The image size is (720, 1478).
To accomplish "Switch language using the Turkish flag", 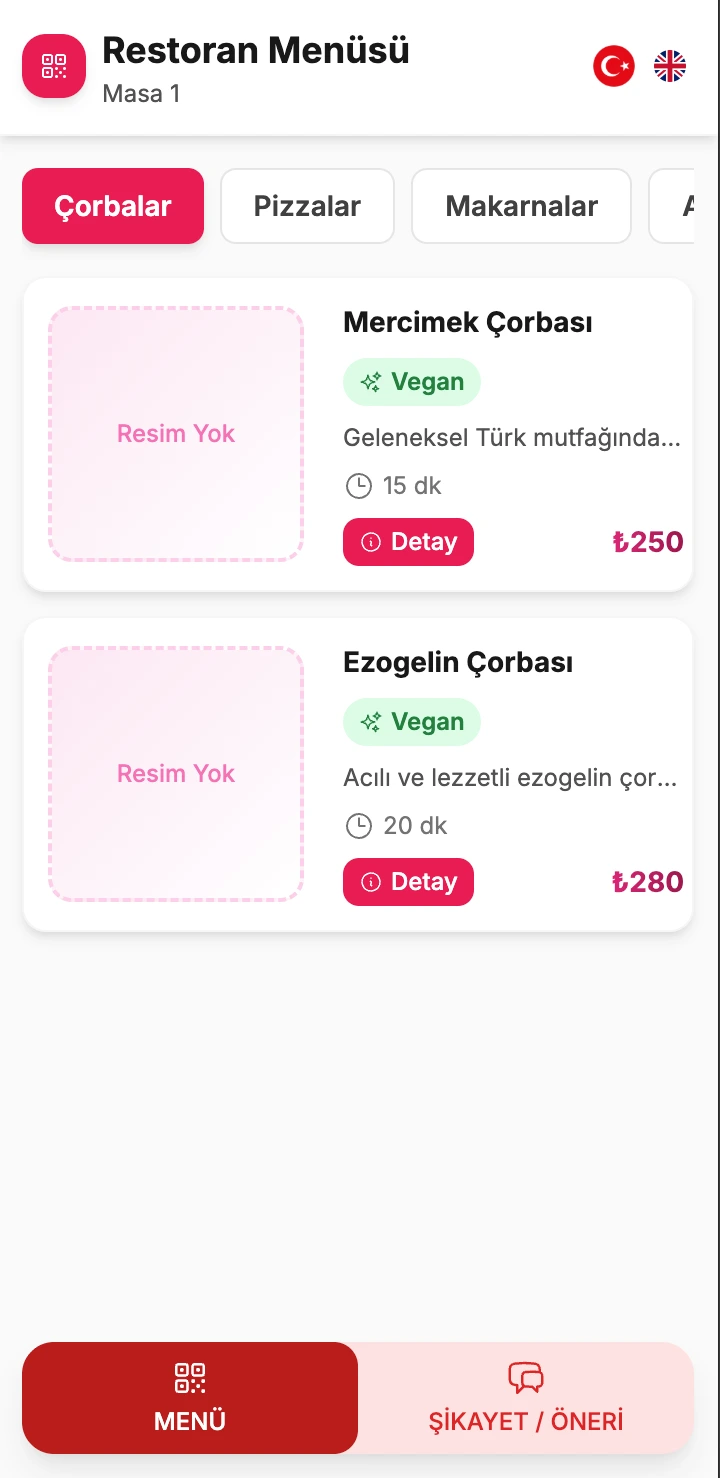I will (x=613, y=66).
